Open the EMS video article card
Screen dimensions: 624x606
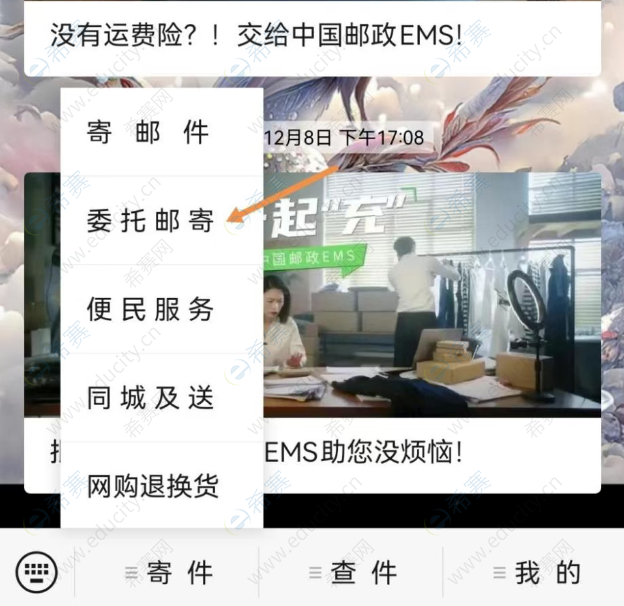click(x=430, y=300)
